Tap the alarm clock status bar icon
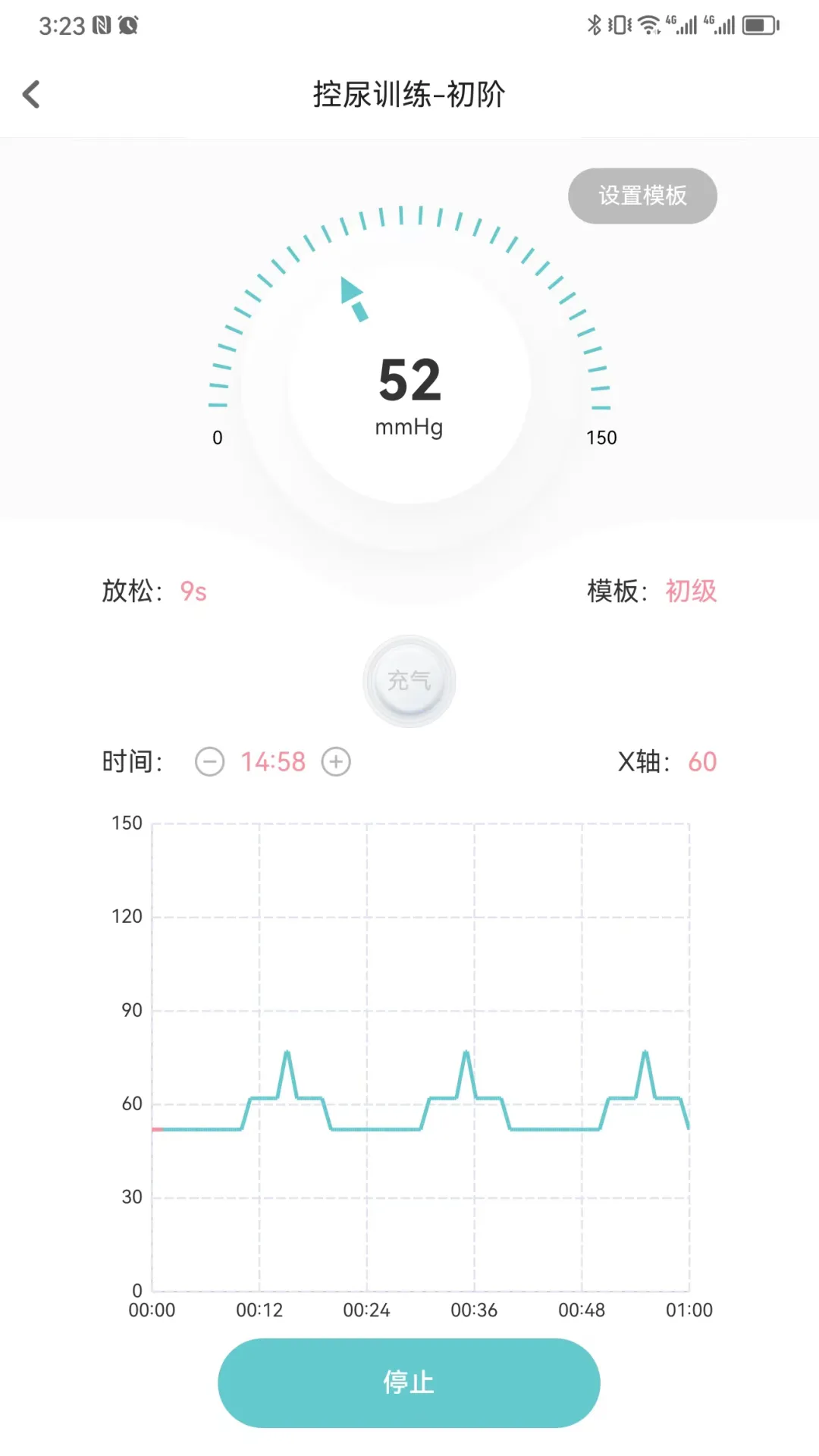 [x=128, y=24]
